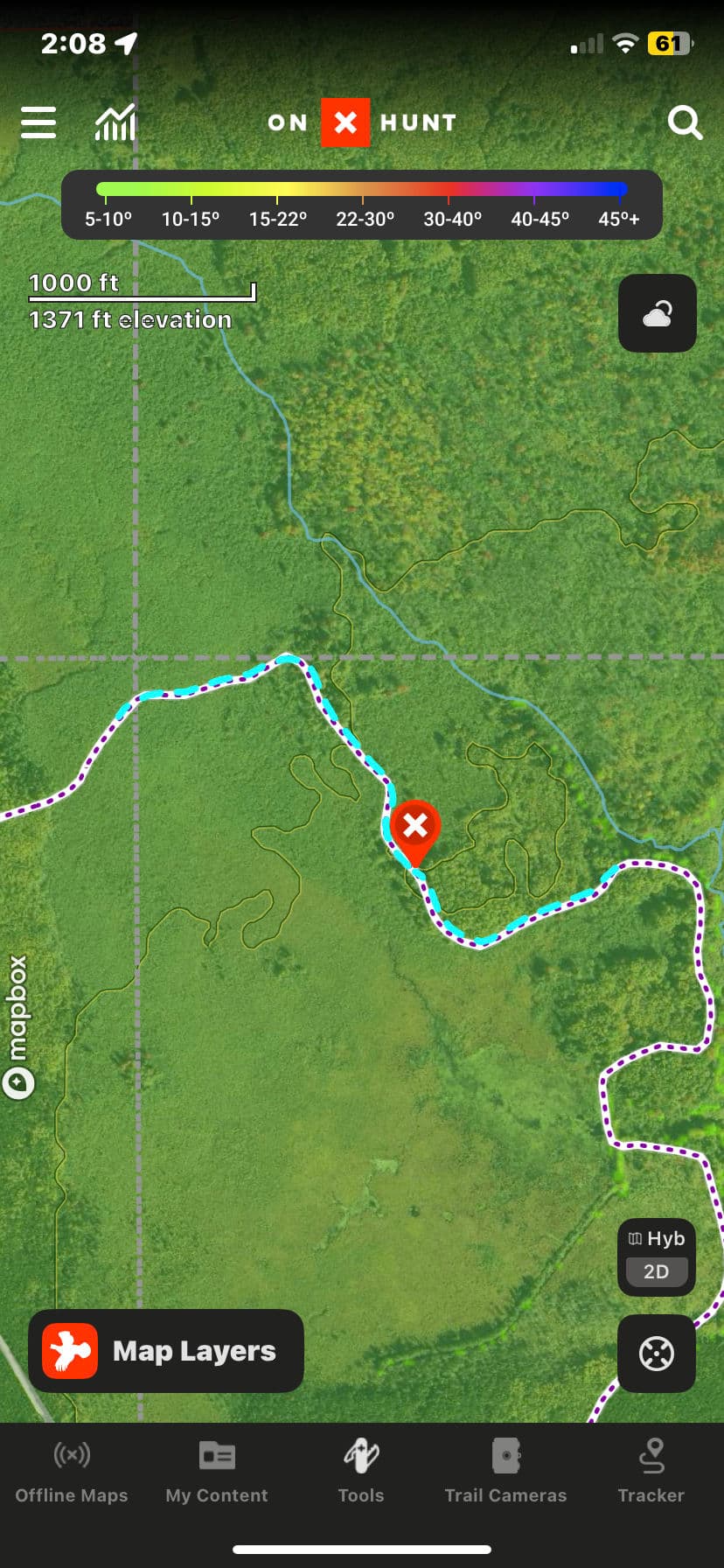Expand the Map Layers panel
Image resolution: width=724 pixels, height=1568 pixels.
[x=166, y=1350]
